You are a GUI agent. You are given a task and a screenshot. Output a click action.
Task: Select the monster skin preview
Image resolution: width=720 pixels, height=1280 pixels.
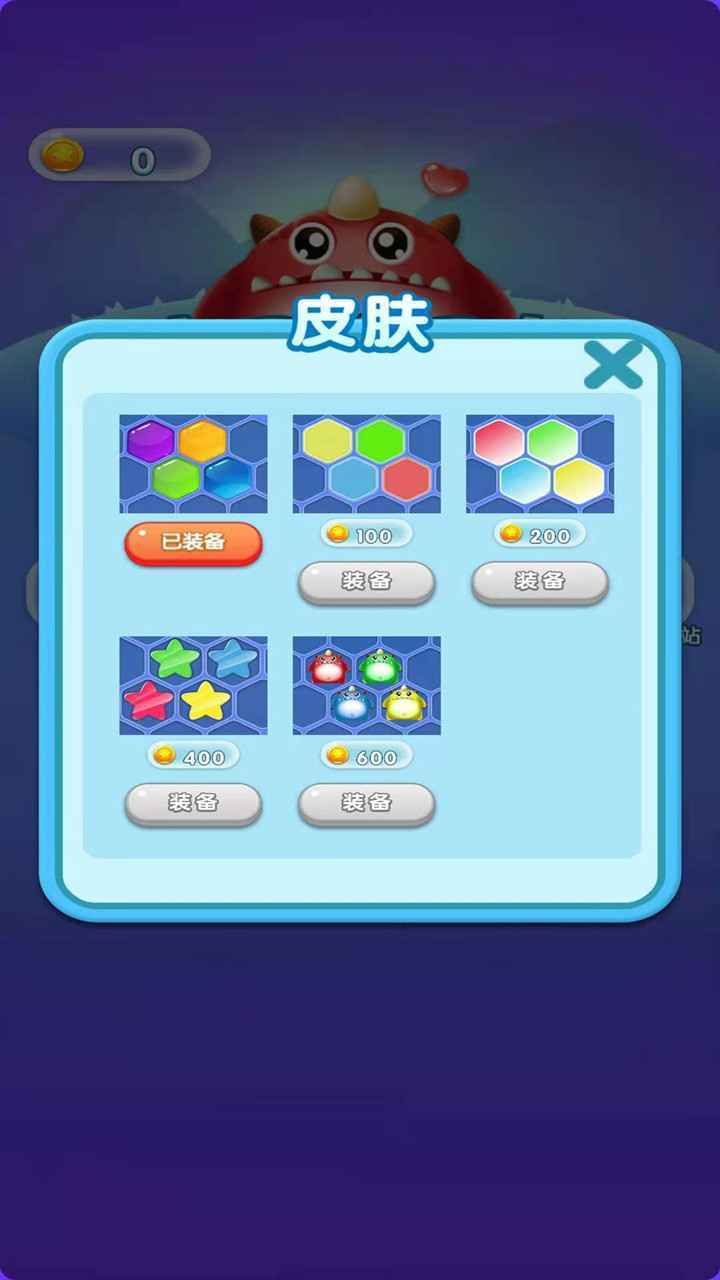tap(367, 686)
